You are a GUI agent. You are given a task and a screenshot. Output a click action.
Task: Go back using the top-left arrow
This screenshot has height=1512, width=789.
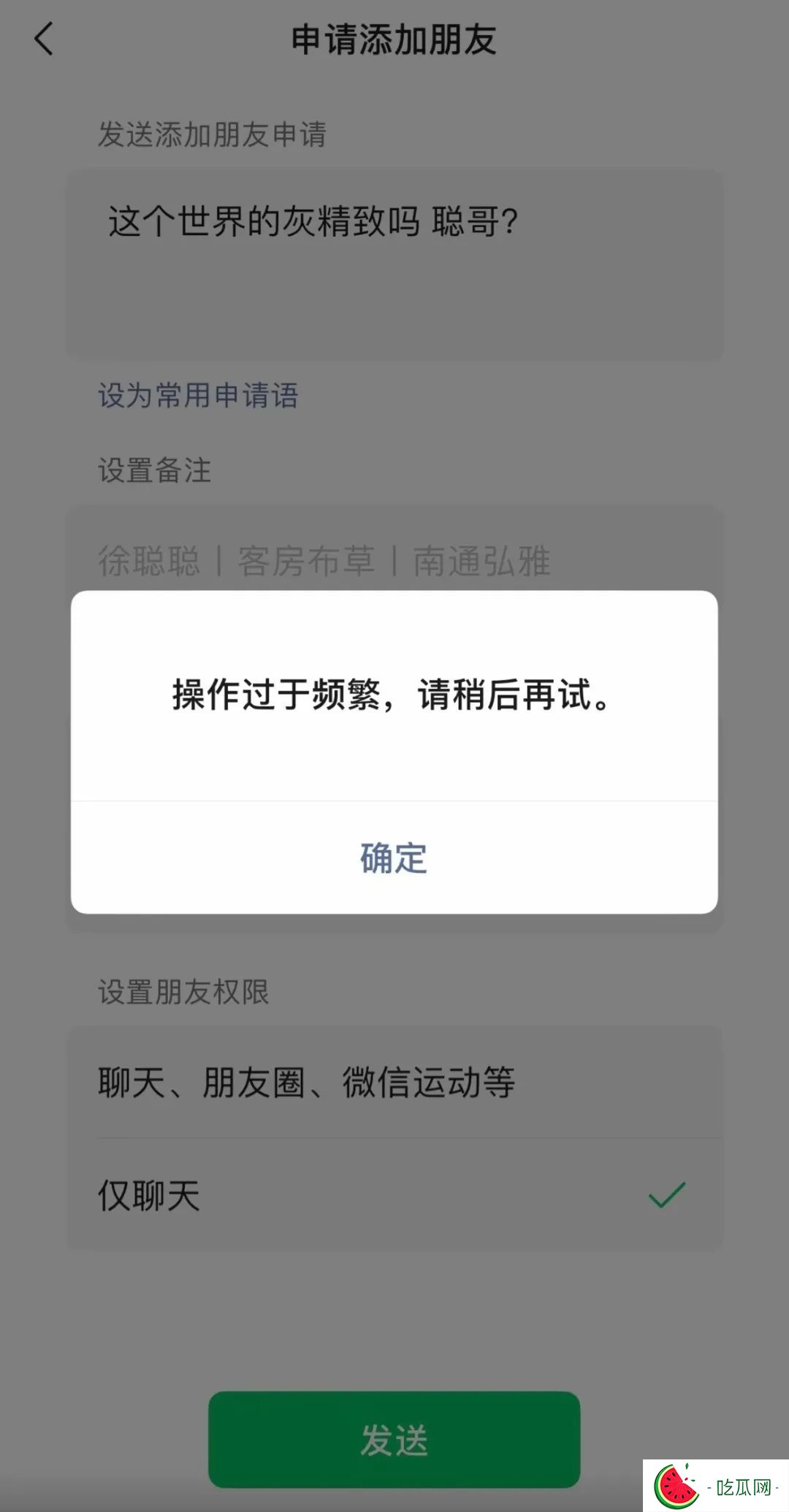pos(44,39)
